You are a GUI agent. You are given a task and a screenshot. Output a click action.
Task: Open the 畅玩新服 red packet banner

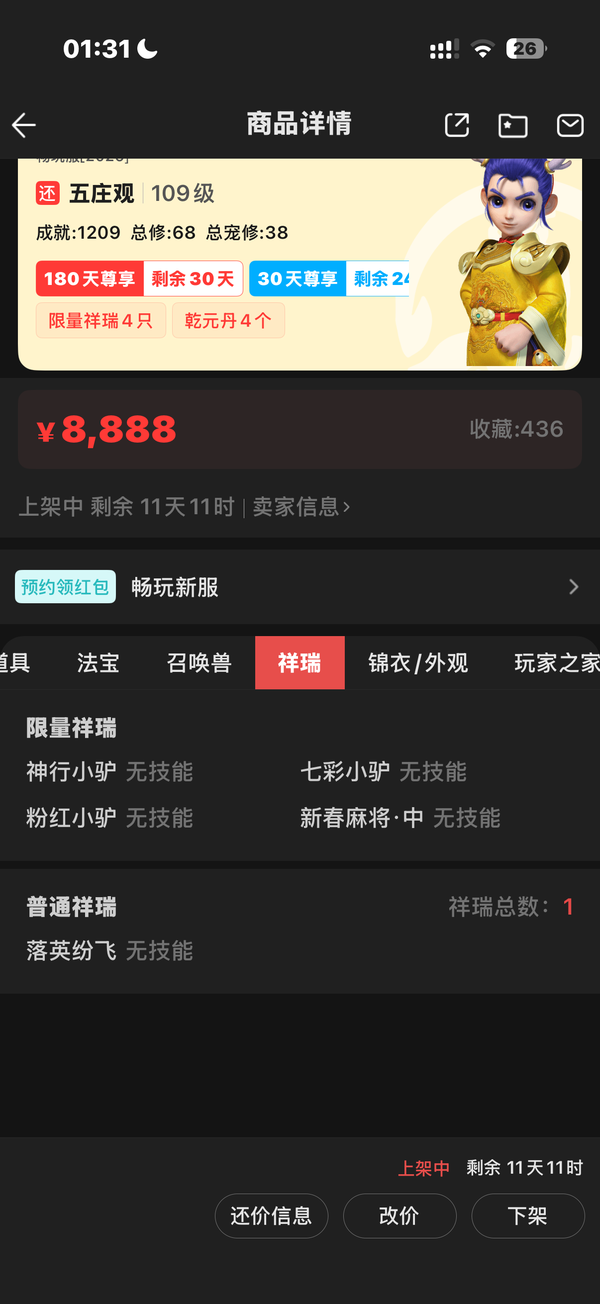point(300,587)
